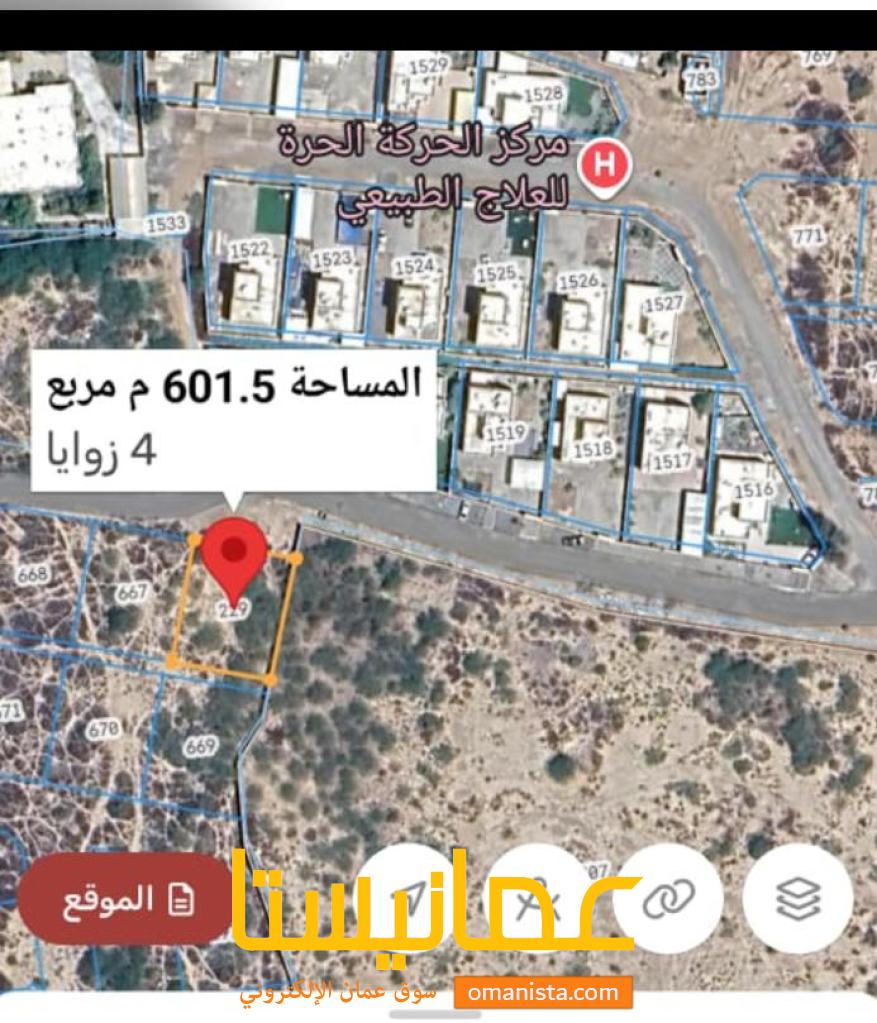Open the map layers selector
Viewport: 877px width, 1023px height.
coord(797,898)
